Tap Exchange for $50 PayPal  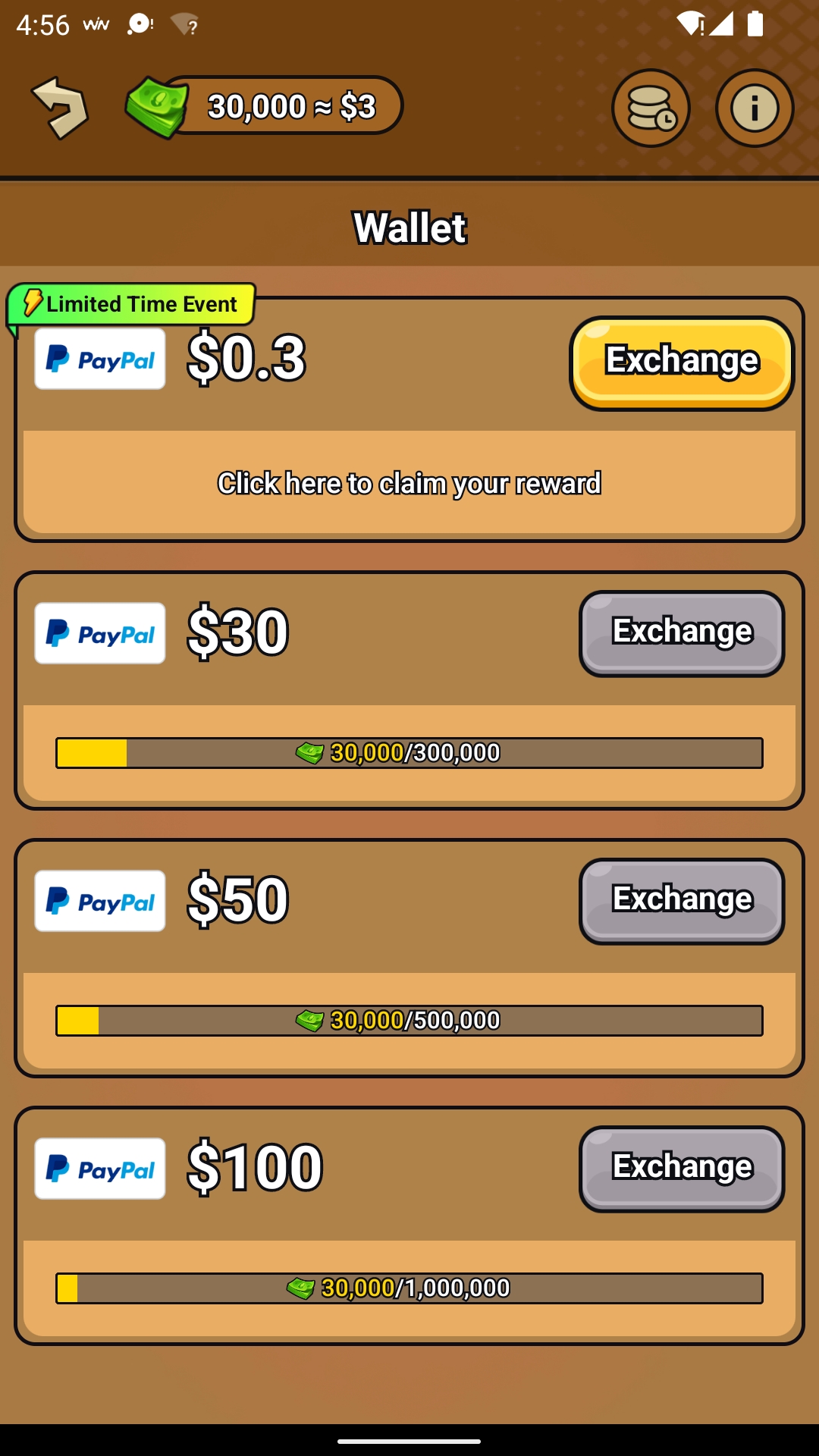click(x=681, y=901)
